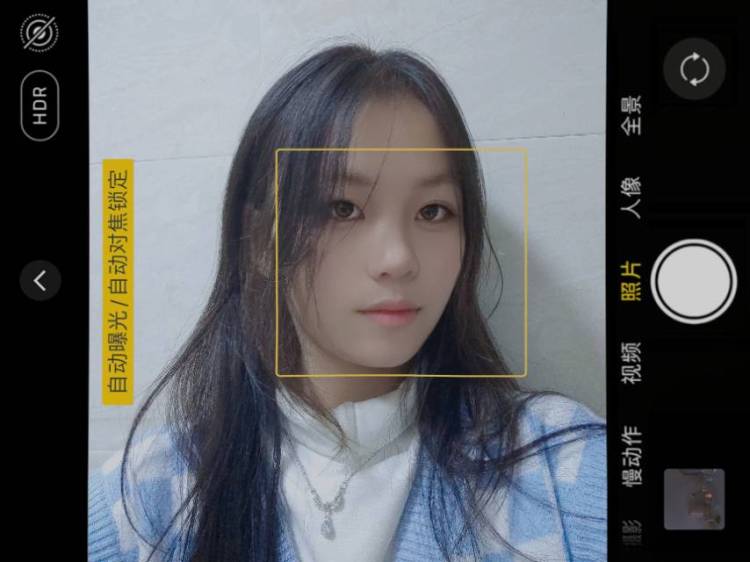This screenshot has height=562, width=750.
Task: Tap the shutter button to capture
Action: pyautogui.click(x=694, y=281)
